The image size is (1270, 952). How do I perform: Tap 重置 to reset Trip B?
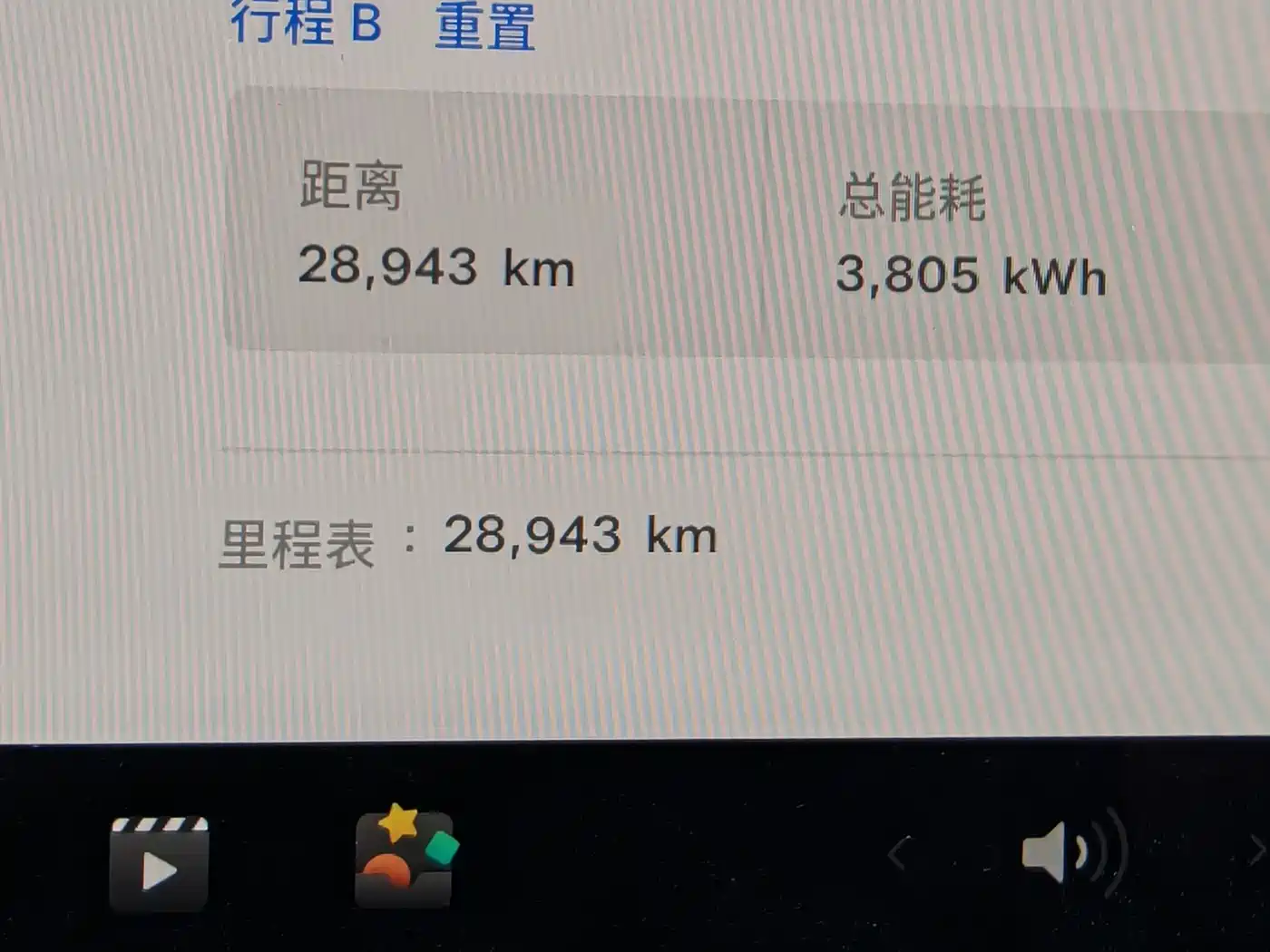tap(485, 25)
